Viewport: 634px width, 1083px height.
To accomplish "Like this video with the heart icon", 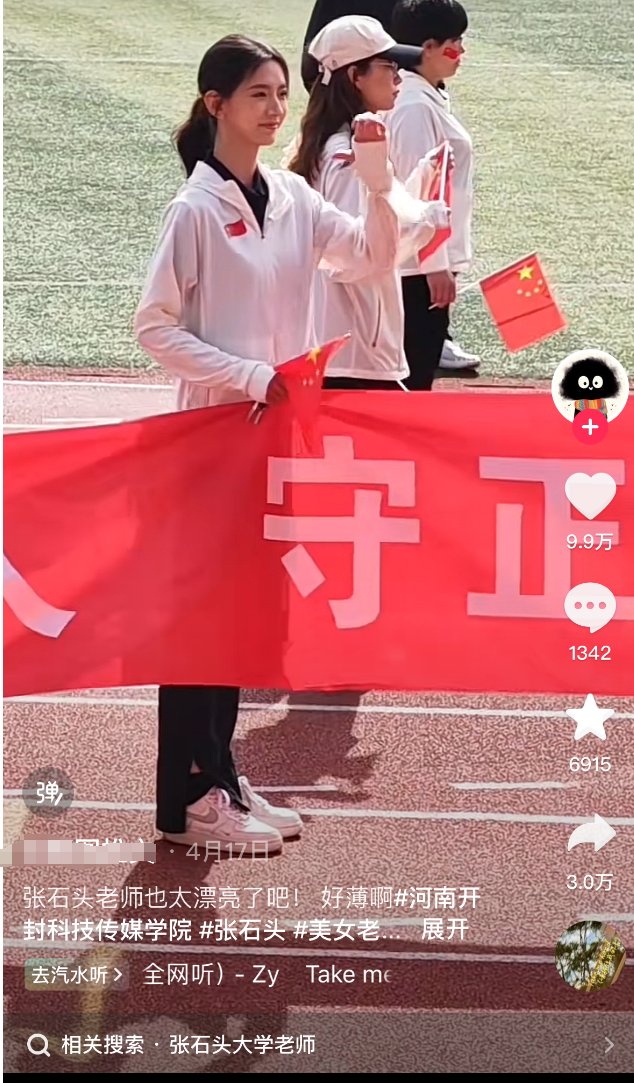I will [x=590, y=497].
